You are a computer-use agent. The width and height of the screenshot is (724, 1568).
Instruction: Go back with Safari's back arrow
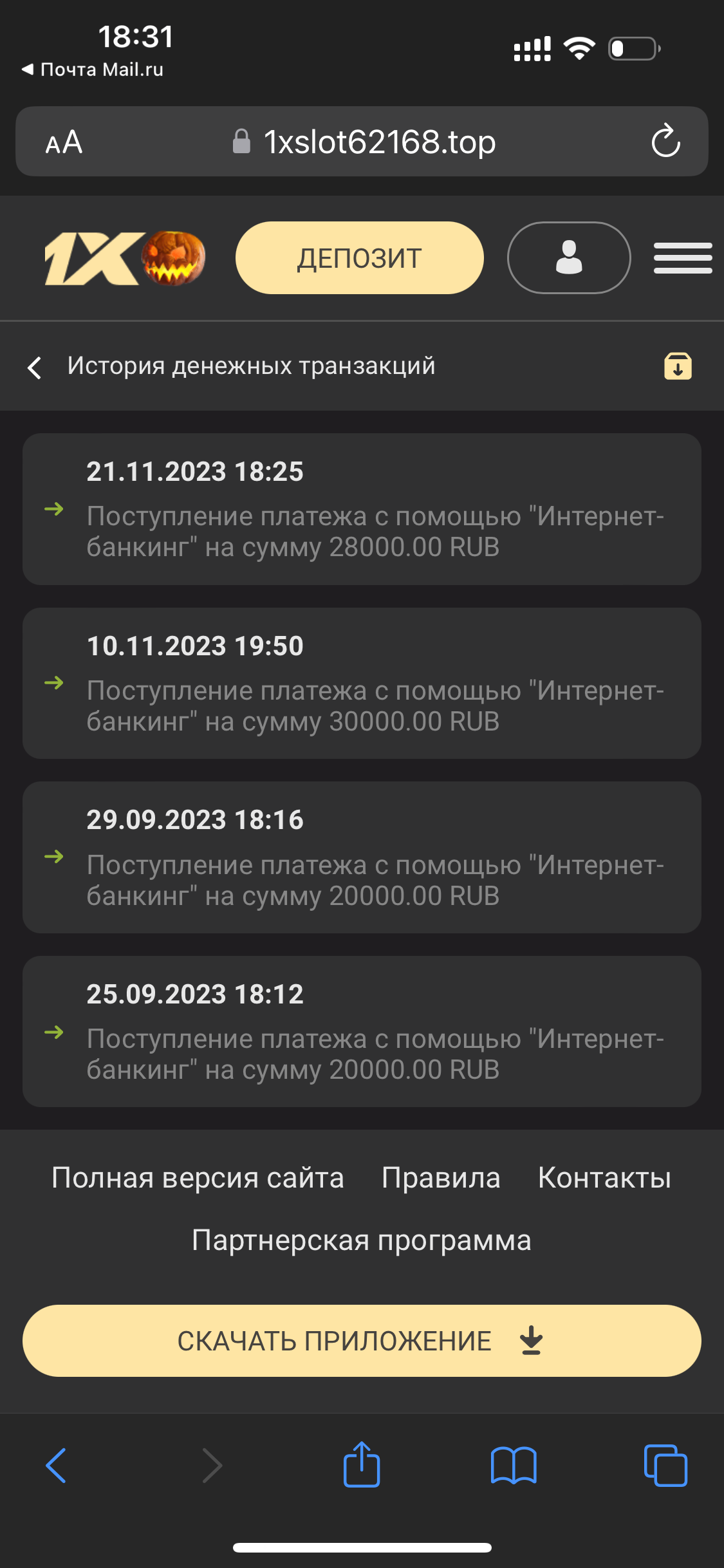point(57,1466)
